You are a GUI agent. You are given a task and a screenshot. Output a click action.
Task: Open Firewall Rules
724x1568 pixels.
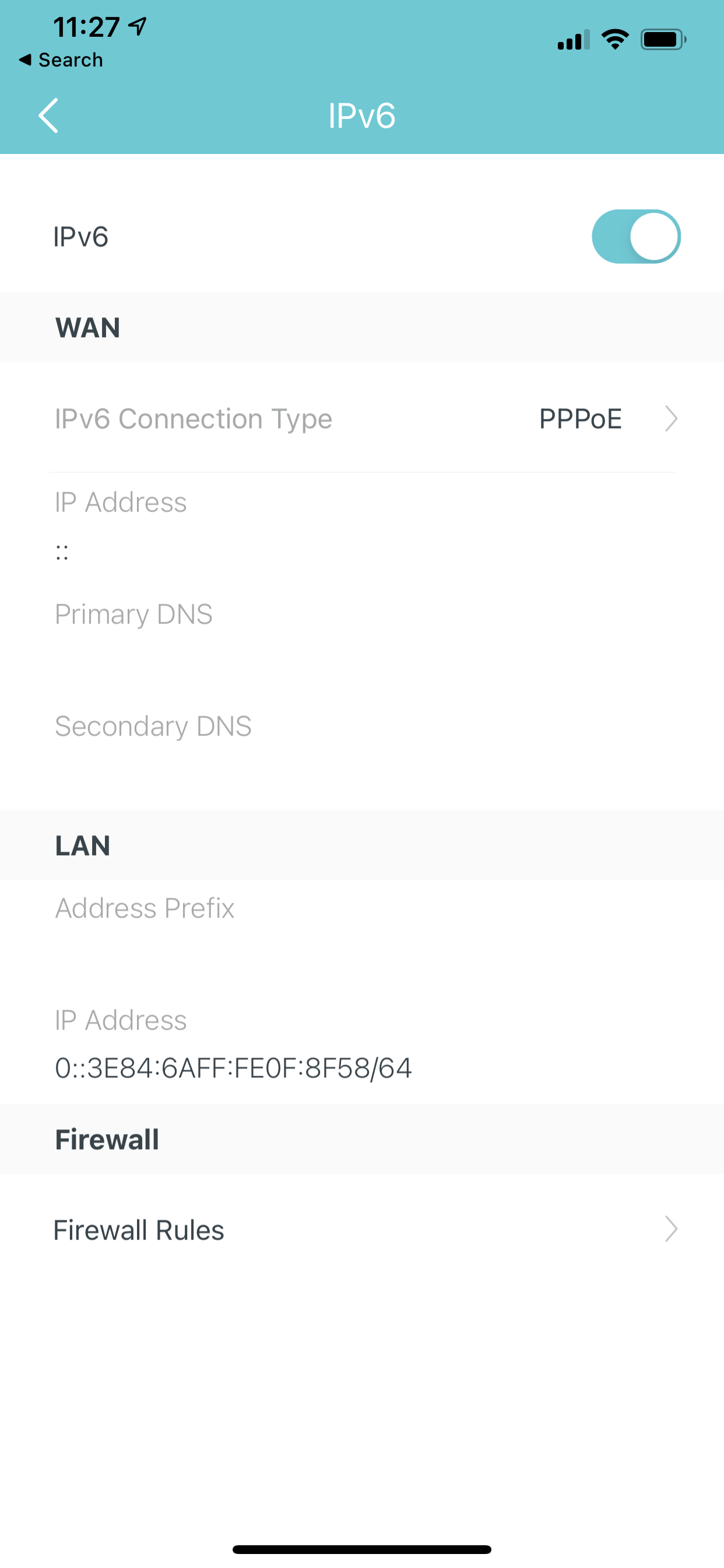coord(362,1230)
